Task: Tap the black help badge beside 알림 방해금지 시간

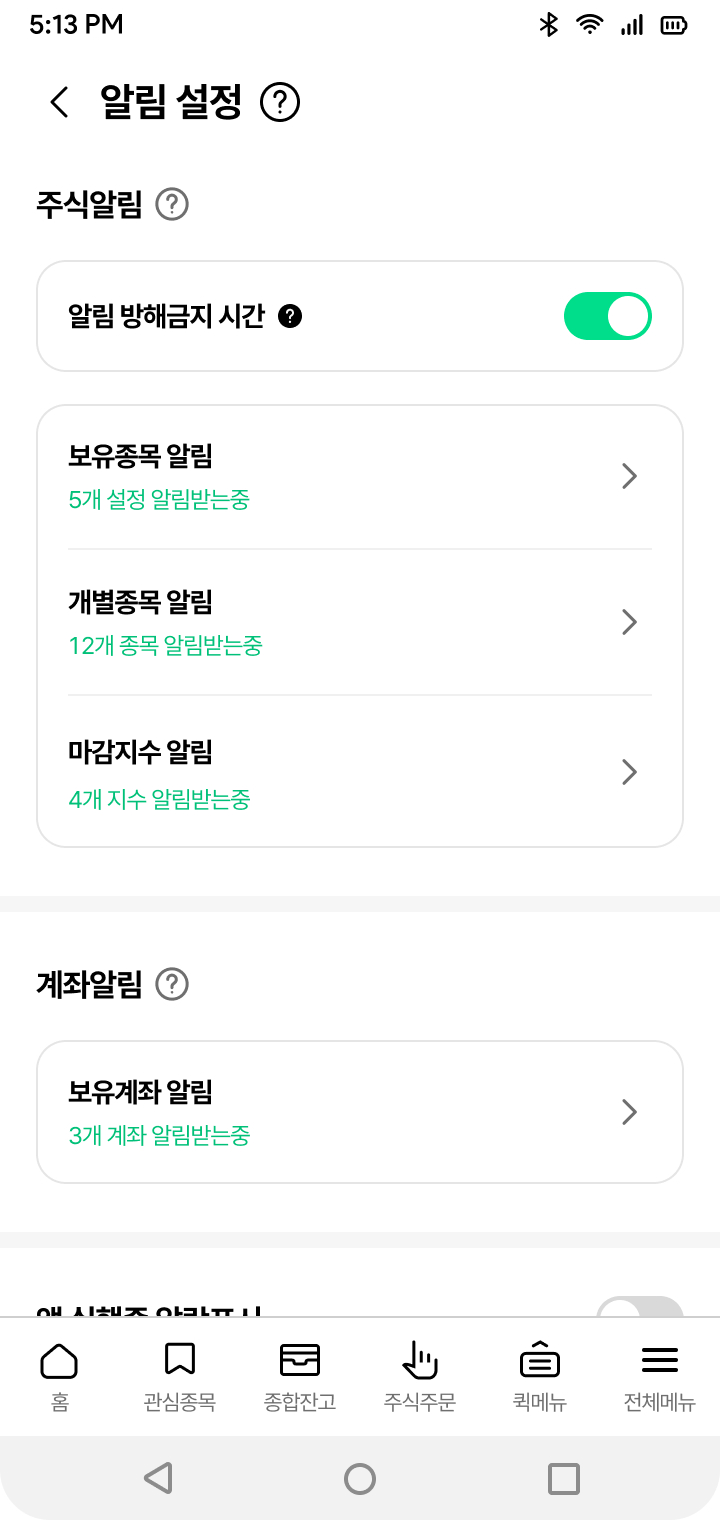Action: pyautogui.click(x=289, y=316)
